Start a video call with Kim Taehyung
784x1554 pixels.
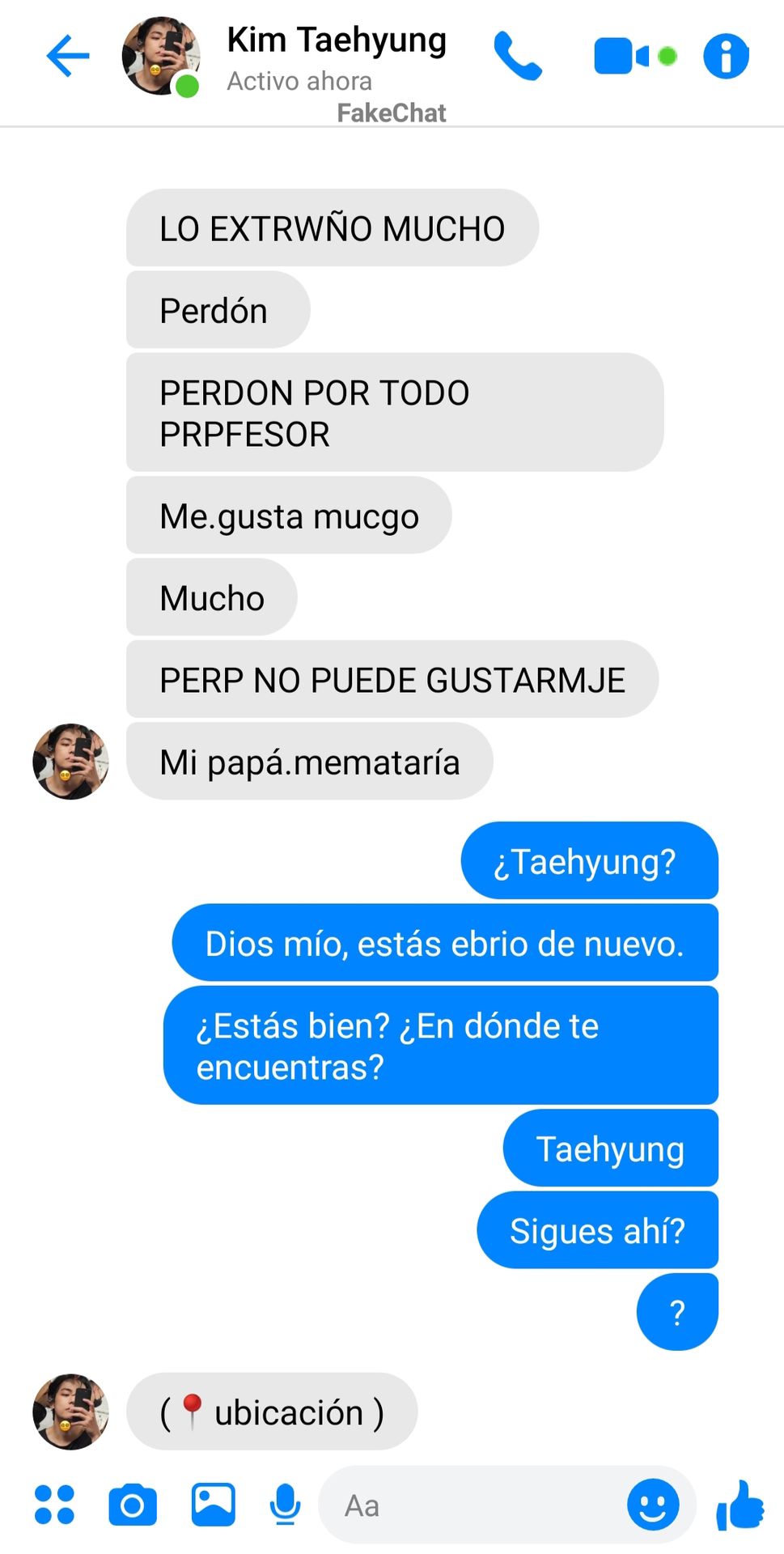[635, 56]
